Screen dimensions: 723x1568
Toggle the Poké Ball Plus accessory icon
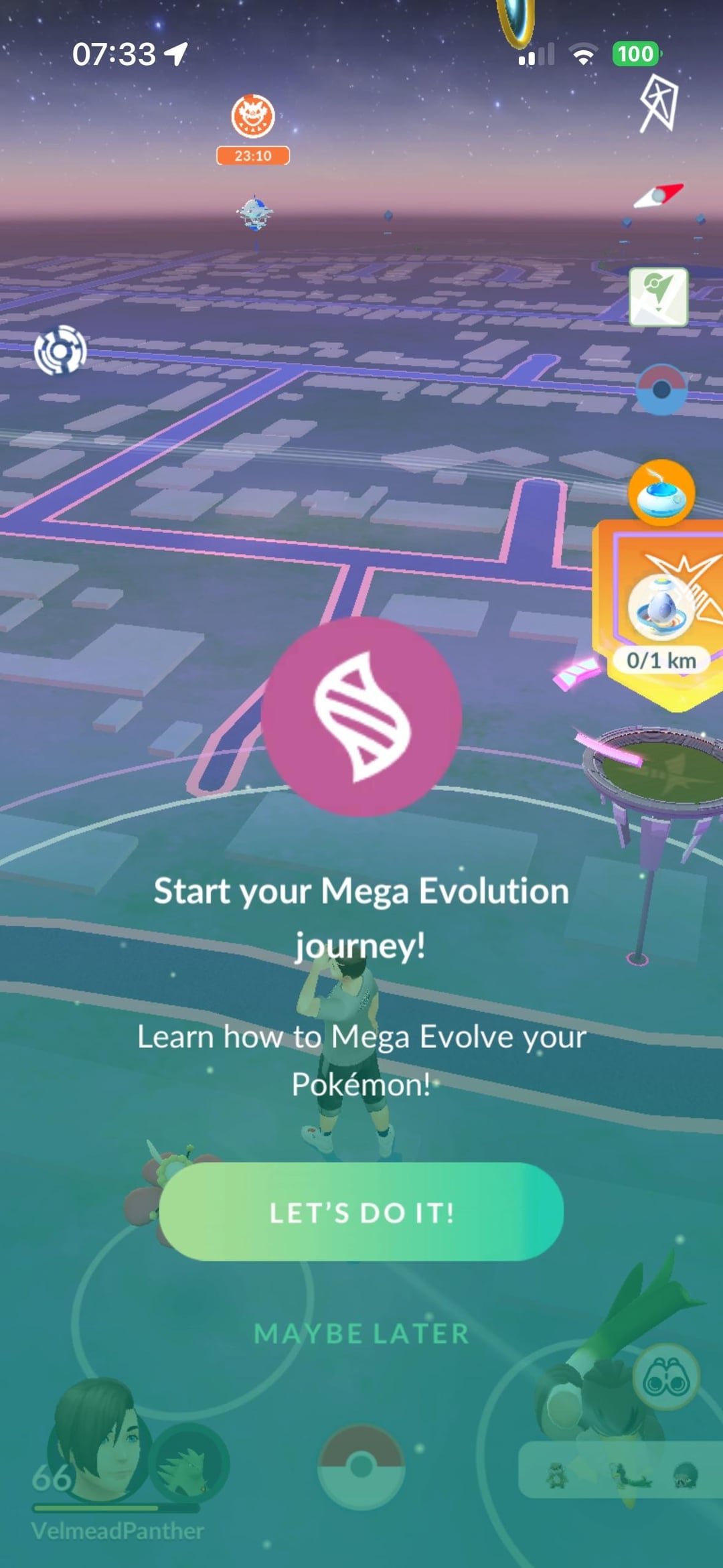pyautogui.click(x=661, y=389)
